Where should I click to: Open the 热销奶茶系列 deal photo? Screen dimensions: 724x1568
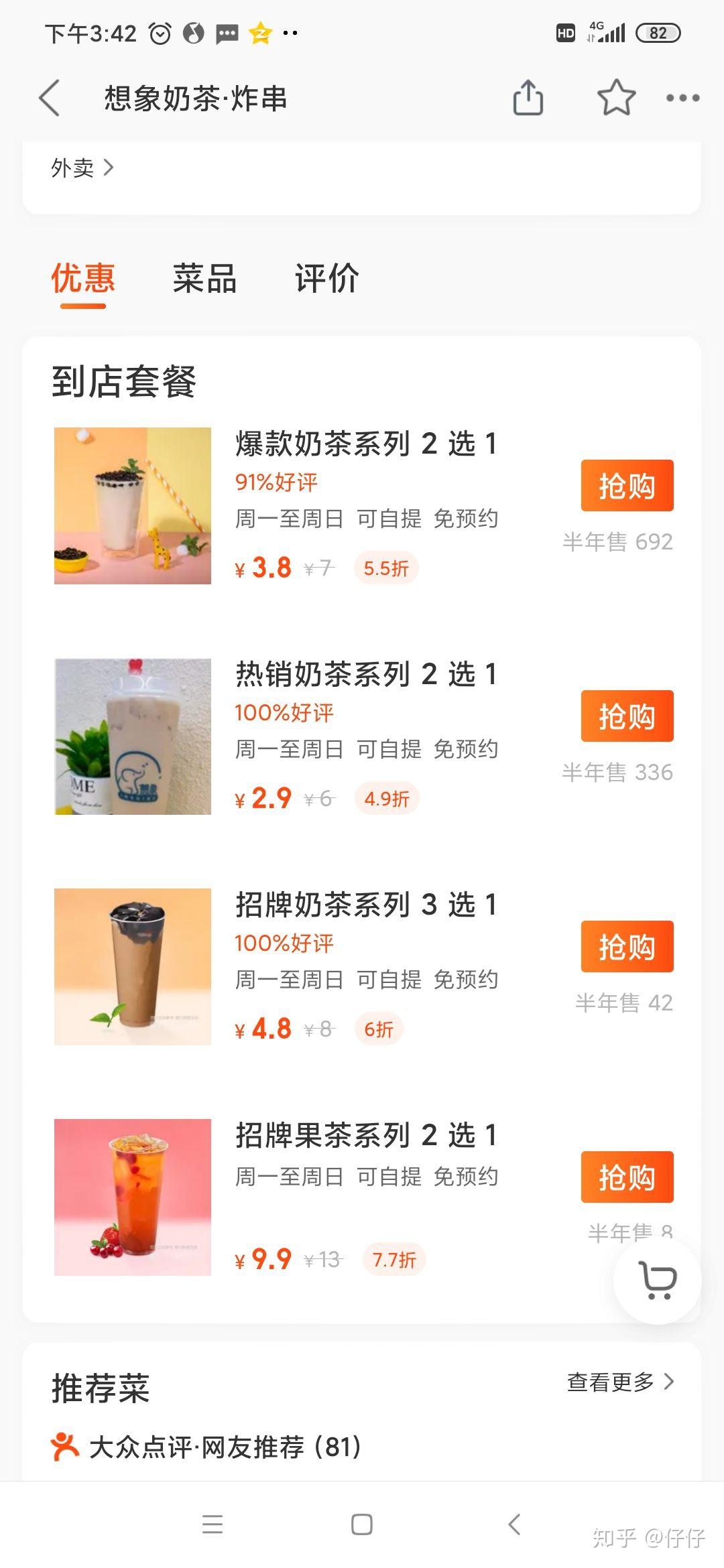coord(133,736)
